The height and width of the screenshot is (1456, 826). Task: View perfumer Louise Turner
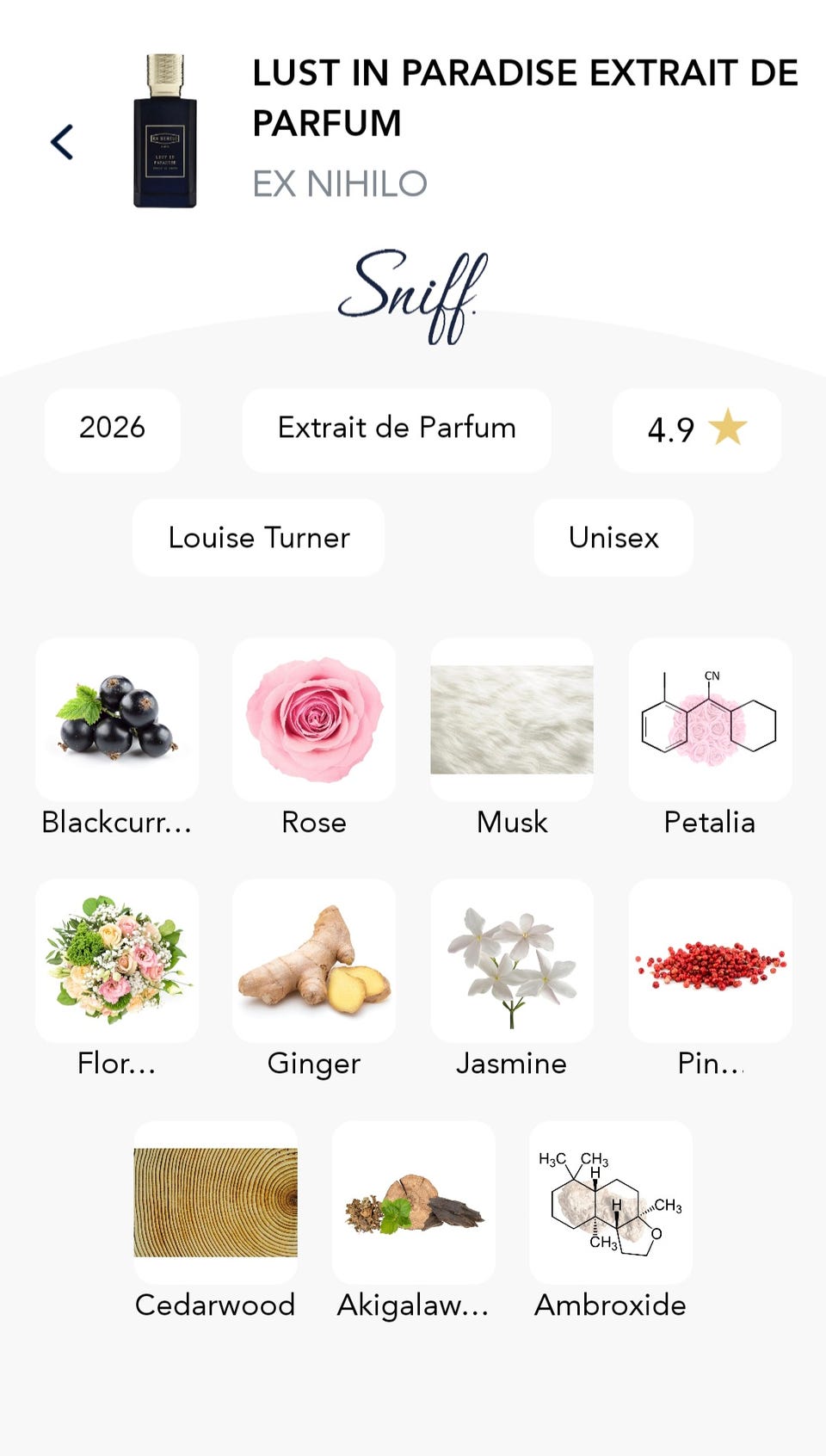tap(259, 538)
